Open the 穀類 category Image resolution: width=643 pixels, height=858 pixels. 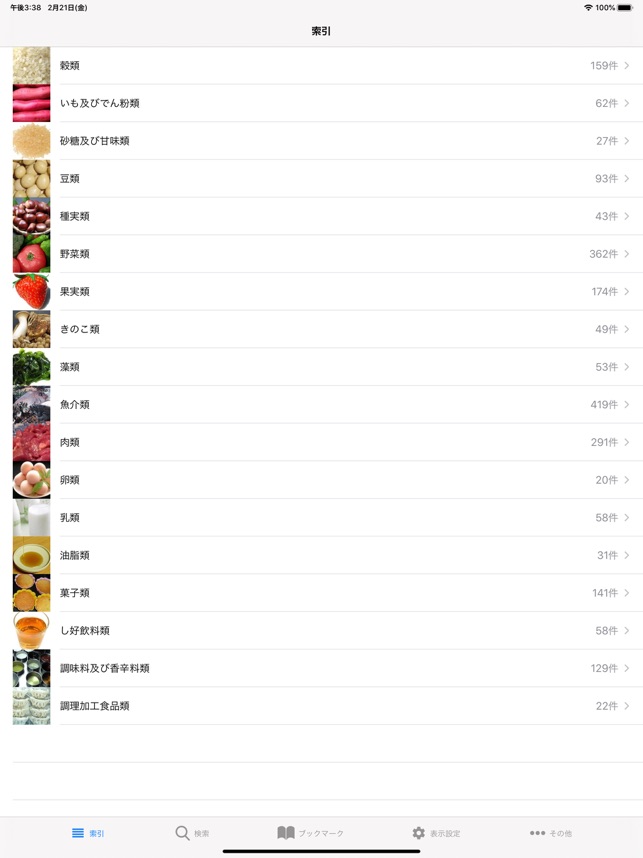pyautogui.click(x=320, y=66)
